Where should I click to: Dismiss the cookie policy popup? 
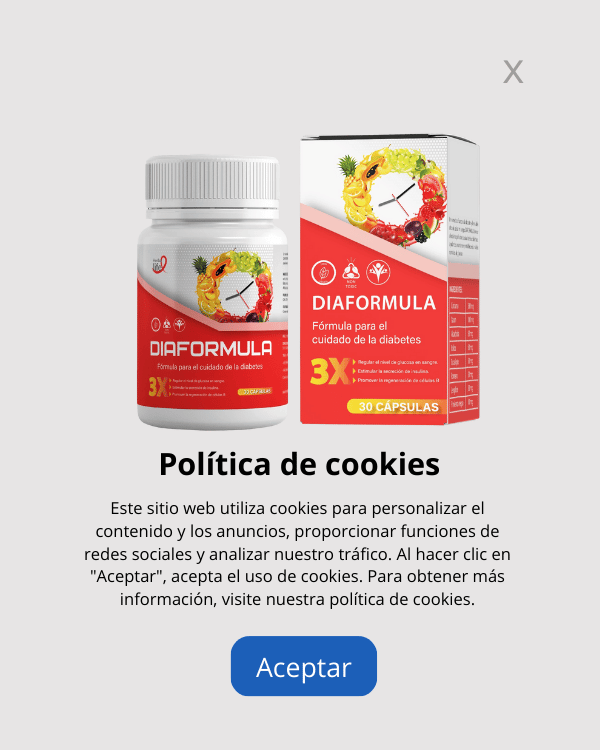[513, 71]
